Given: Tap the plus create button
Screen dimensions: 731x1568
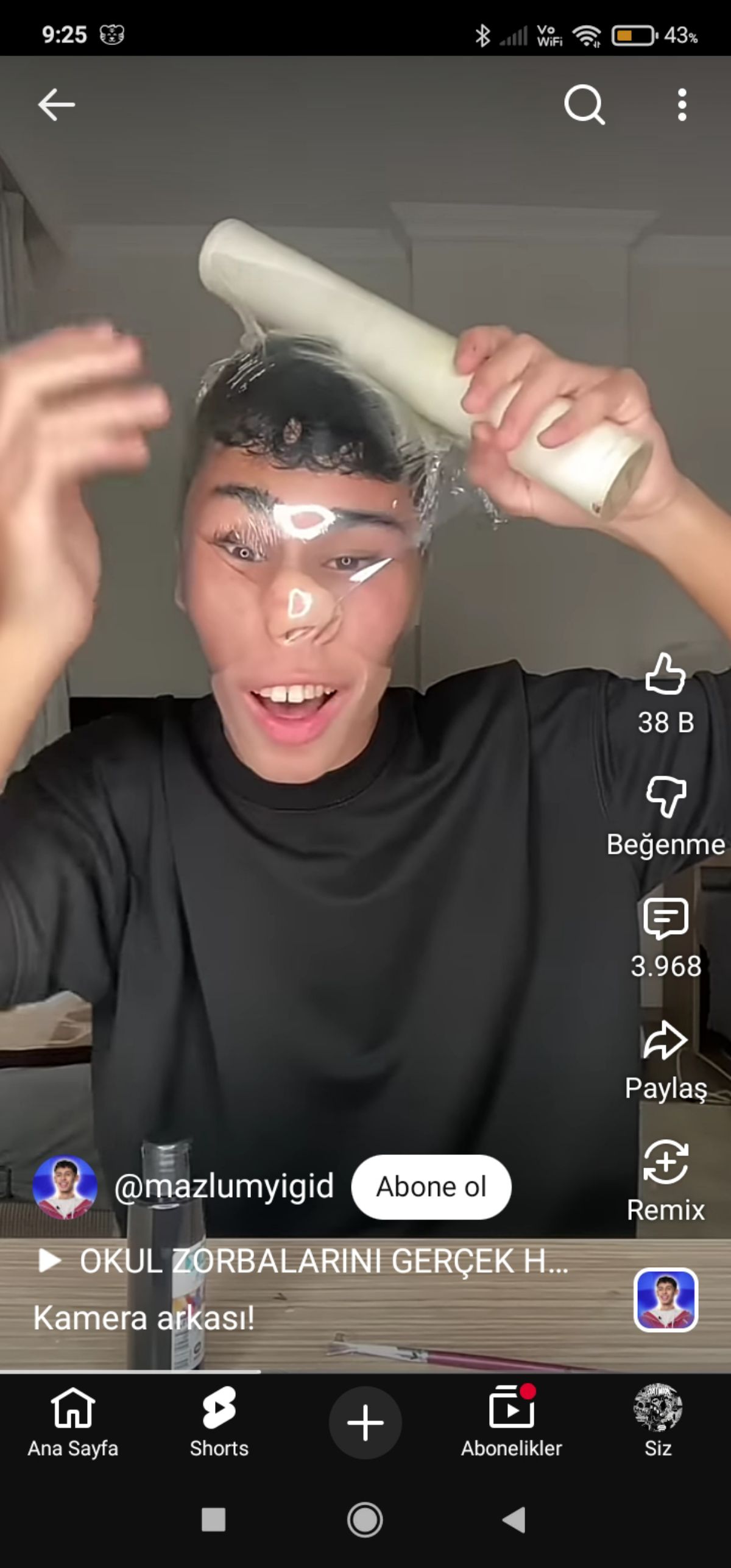Looking at the screenshot, I should [365, 1422].
